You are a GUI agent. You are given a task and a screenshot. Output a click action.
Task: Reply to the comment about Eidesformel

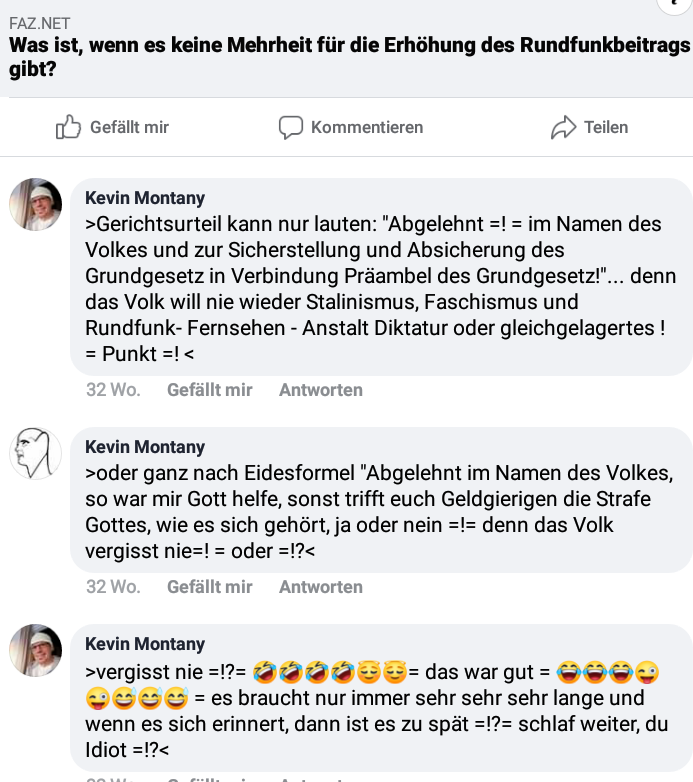tap(320, 587)
